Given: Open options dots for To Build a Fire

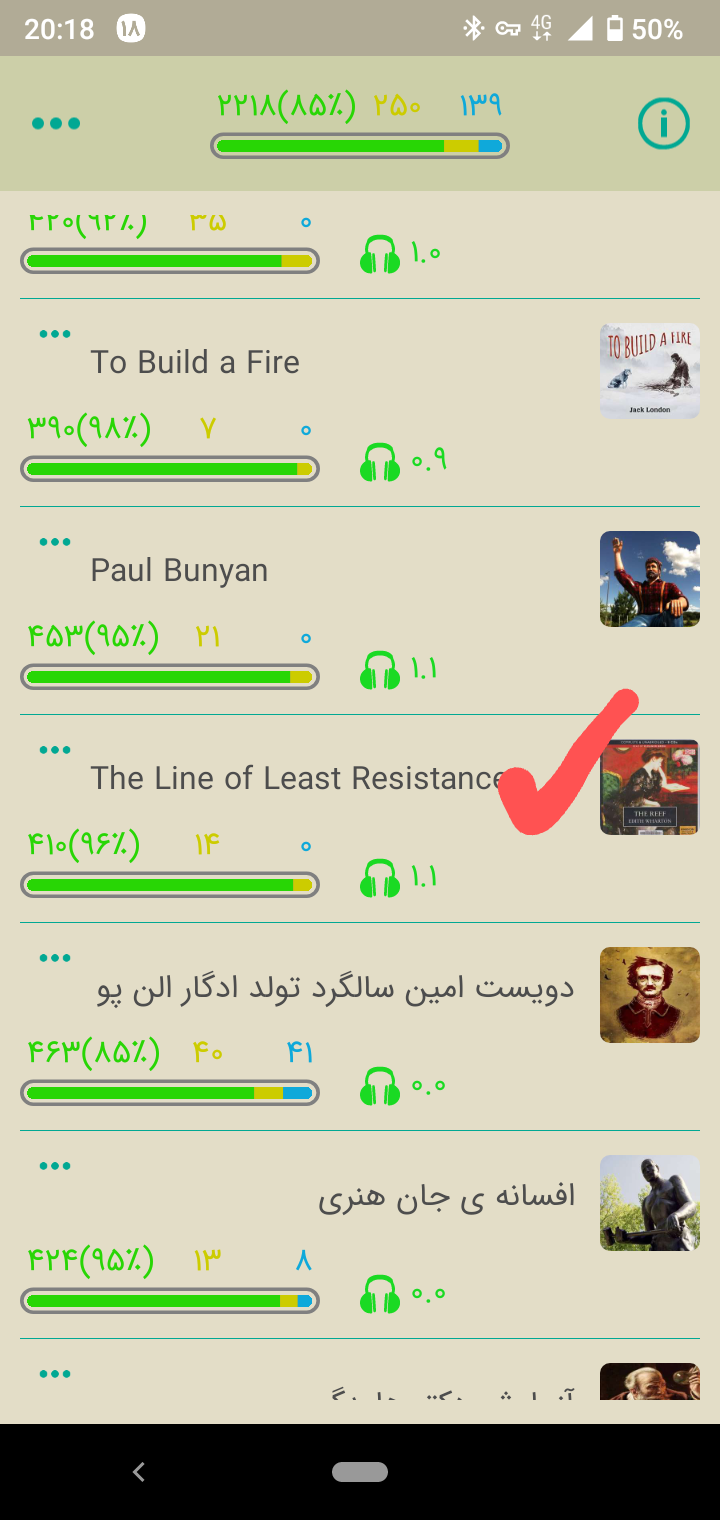Looking at the screenshot, I should click(55, 334).
